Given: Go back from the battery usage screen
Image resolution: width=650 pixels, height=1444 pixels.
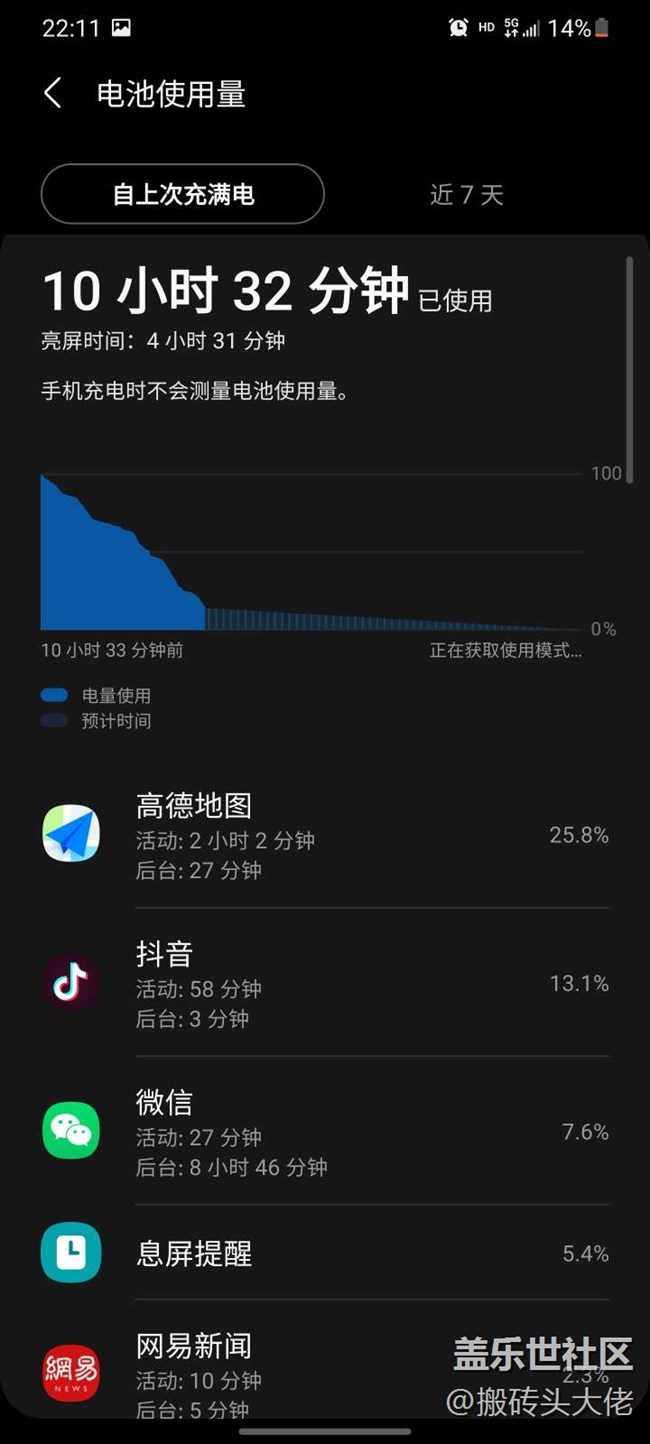Looking at the screenshot, I should pyautogui.click(x=53, y=94).
